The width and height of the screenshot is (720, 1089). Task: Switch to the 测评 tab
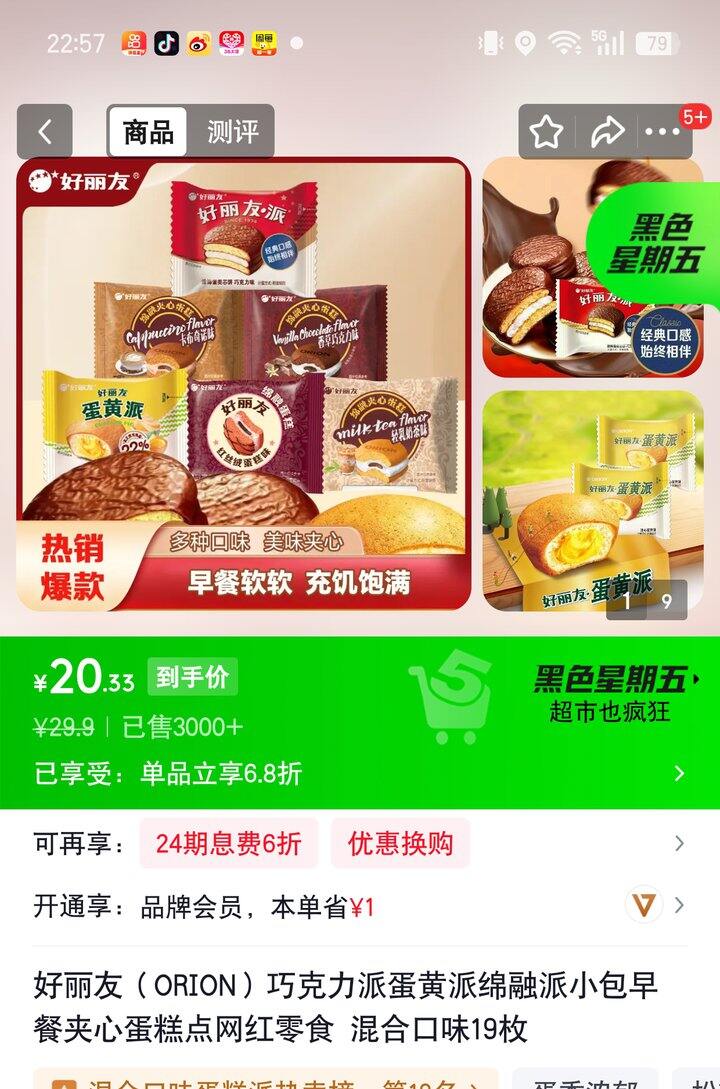coord(233,132)
